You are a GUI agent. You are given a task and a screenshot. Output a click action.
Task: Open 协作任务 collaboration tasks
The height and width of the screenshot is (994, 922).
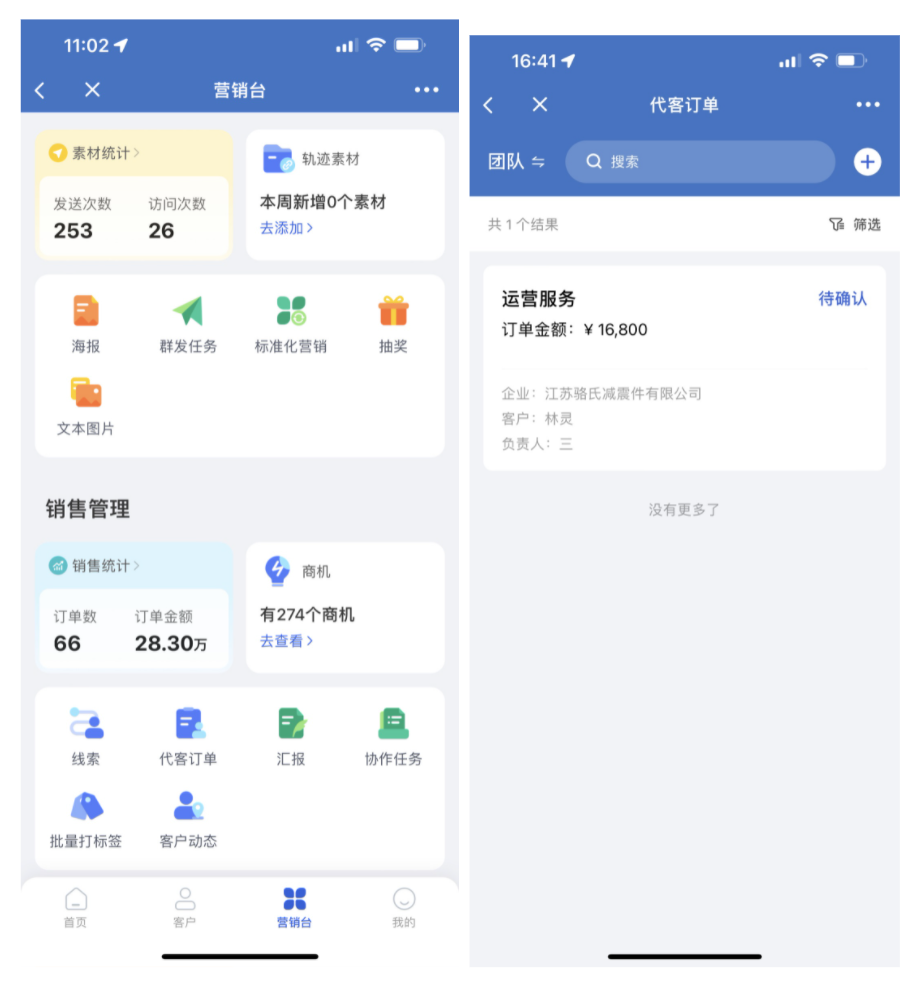tap(393, 736)
